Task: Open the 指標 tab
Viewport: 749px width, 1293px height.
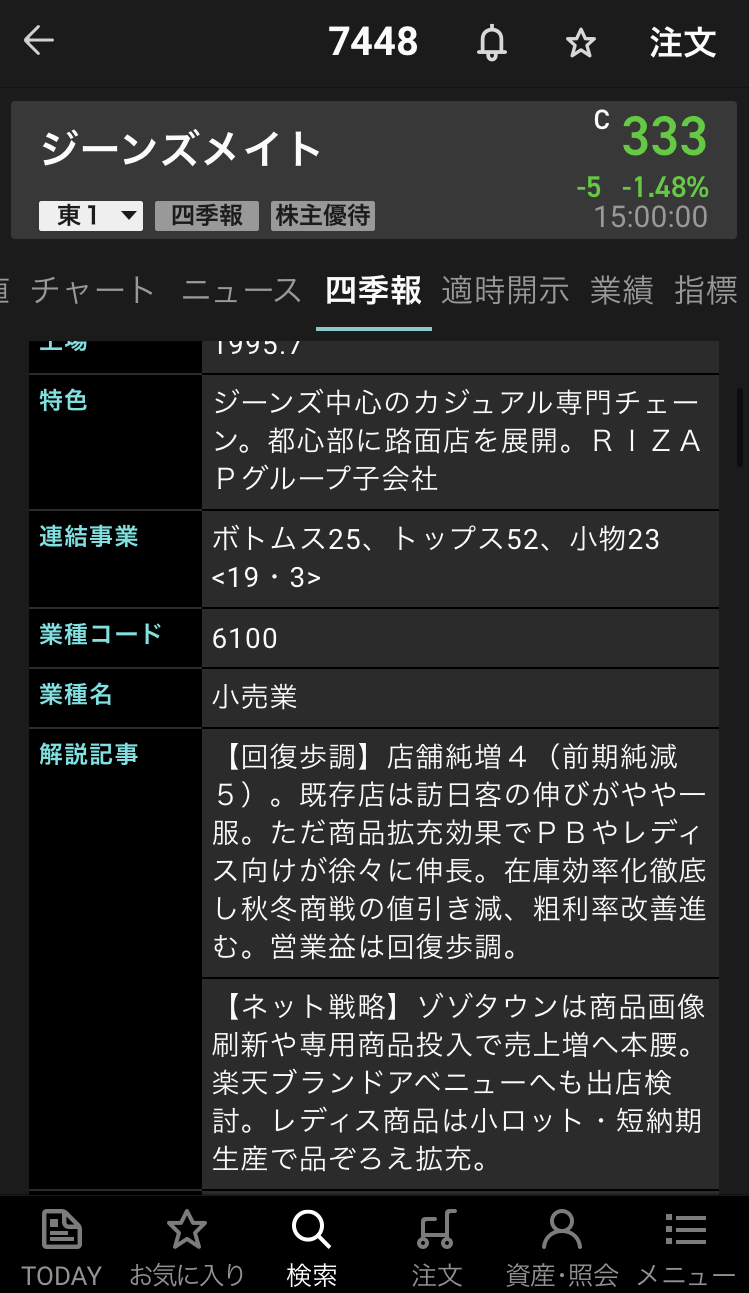Action: pyautogui.click(x=706, y=291)
